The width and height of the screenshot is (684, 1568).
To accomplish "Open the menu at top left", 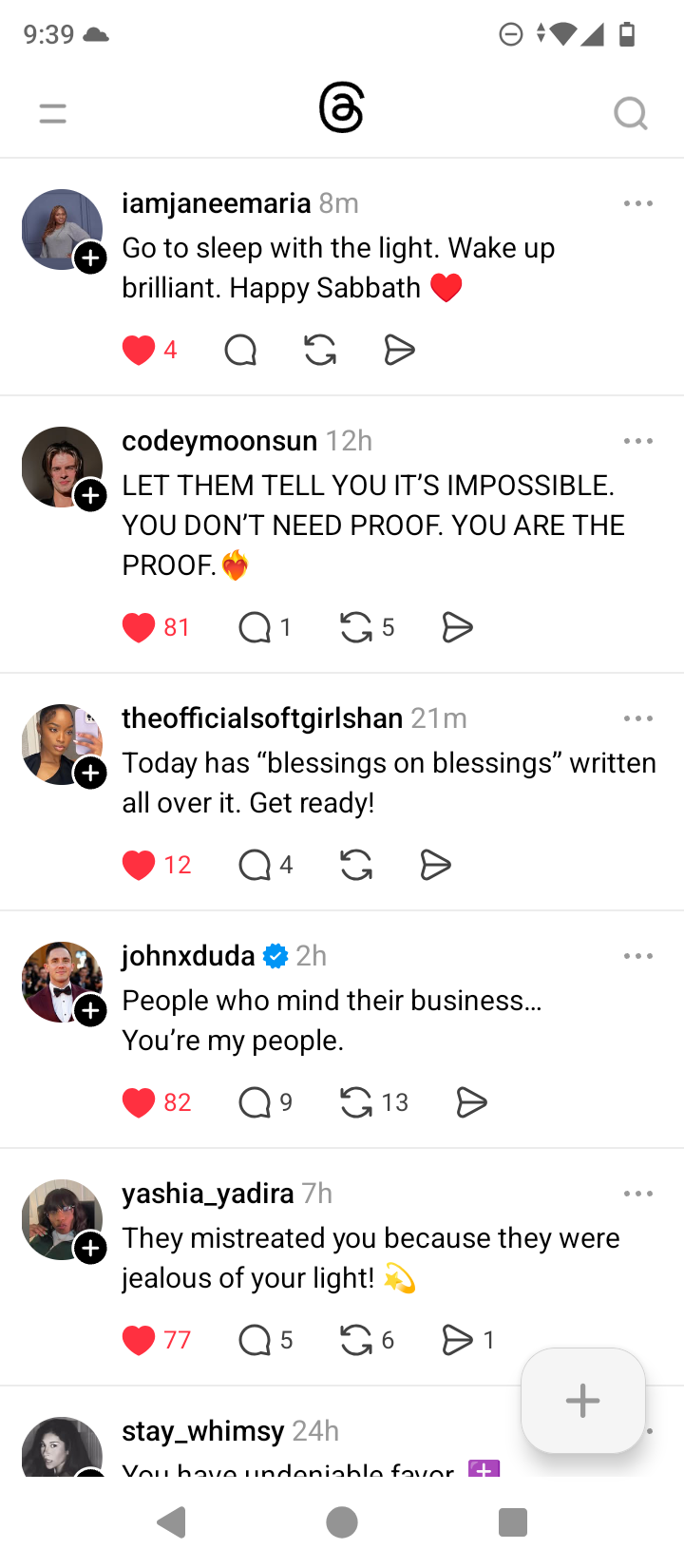I will point(53,114).
